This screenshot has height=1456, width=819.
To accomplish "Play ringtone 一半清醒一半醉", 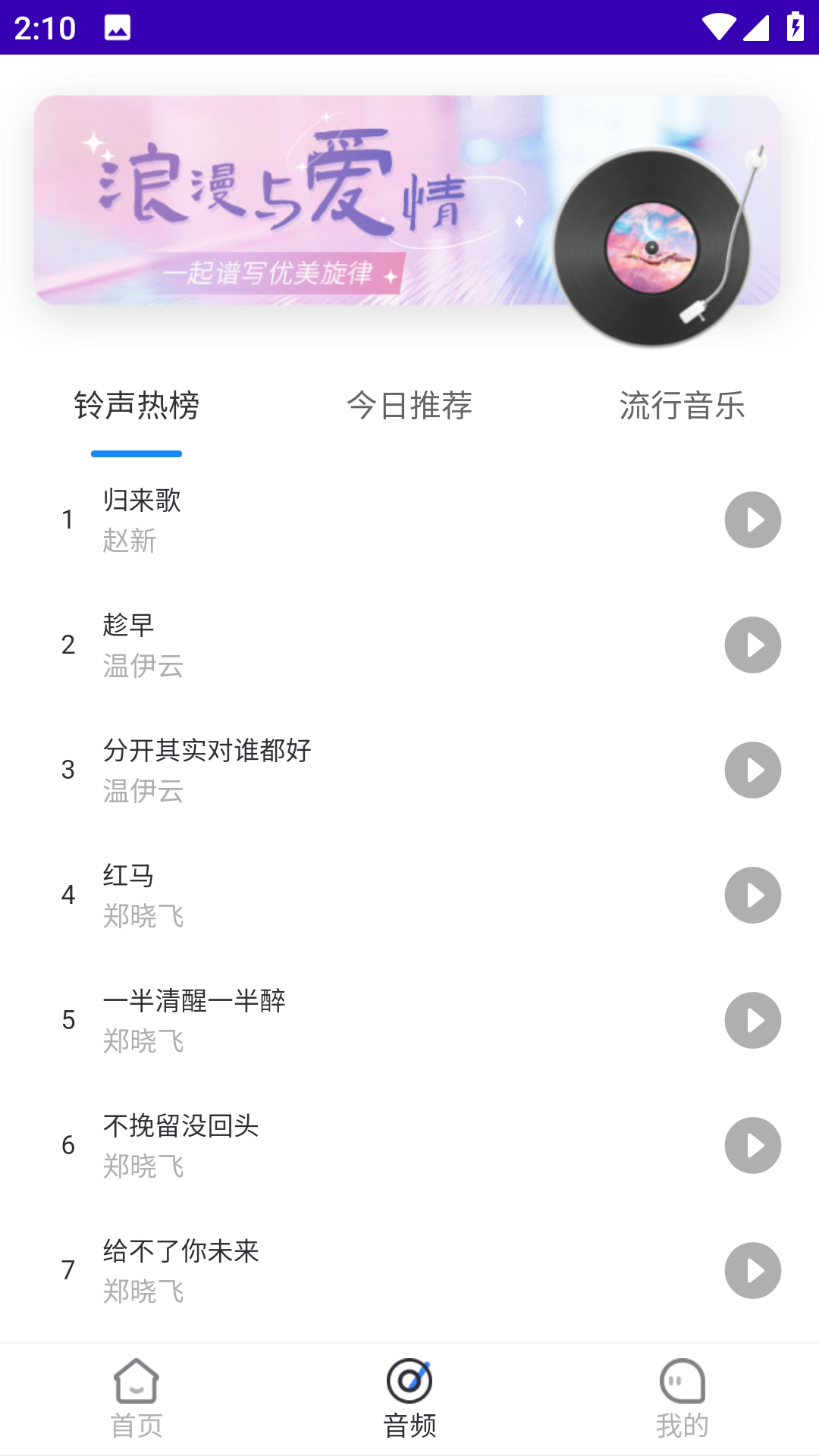I will tap(753, 1020).
